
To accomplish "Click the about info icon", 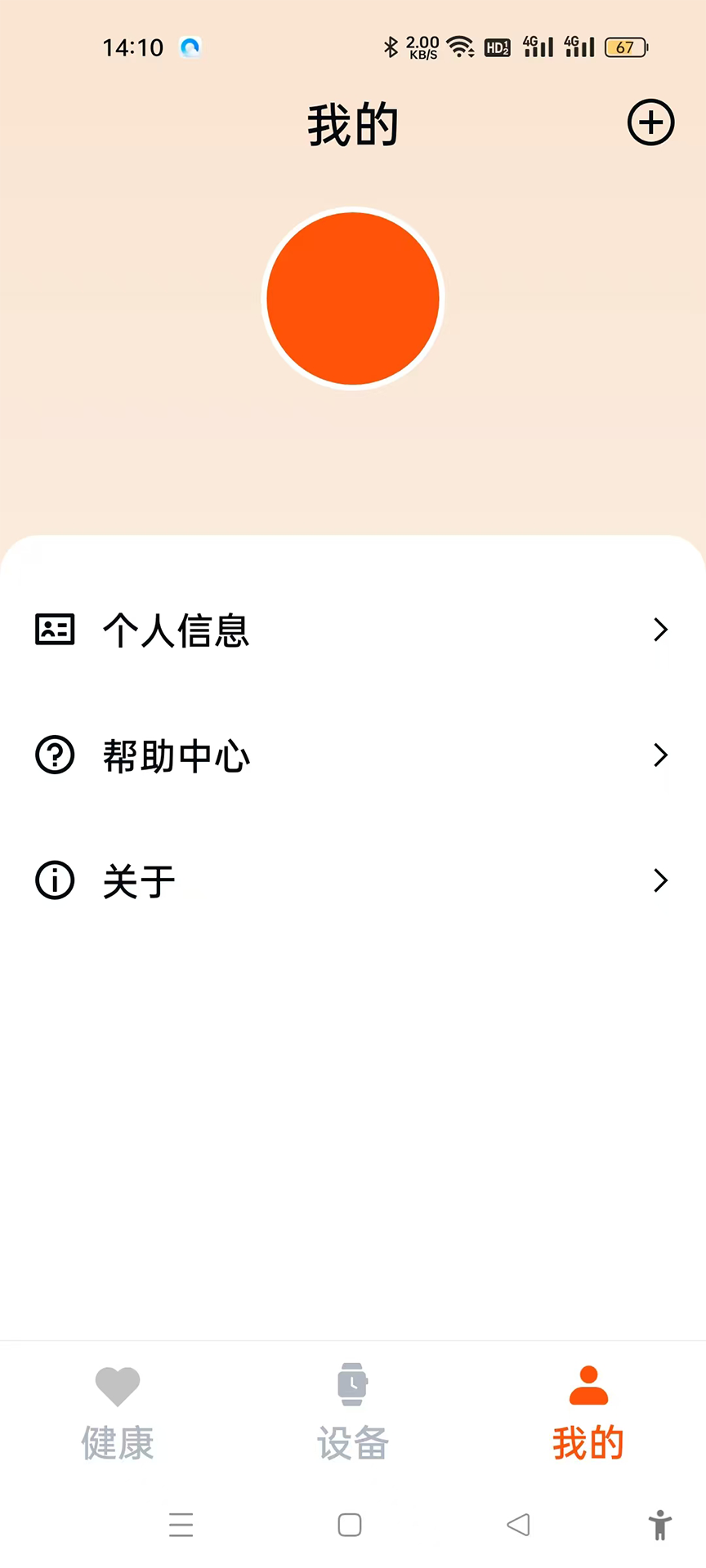I will (55, 881).
